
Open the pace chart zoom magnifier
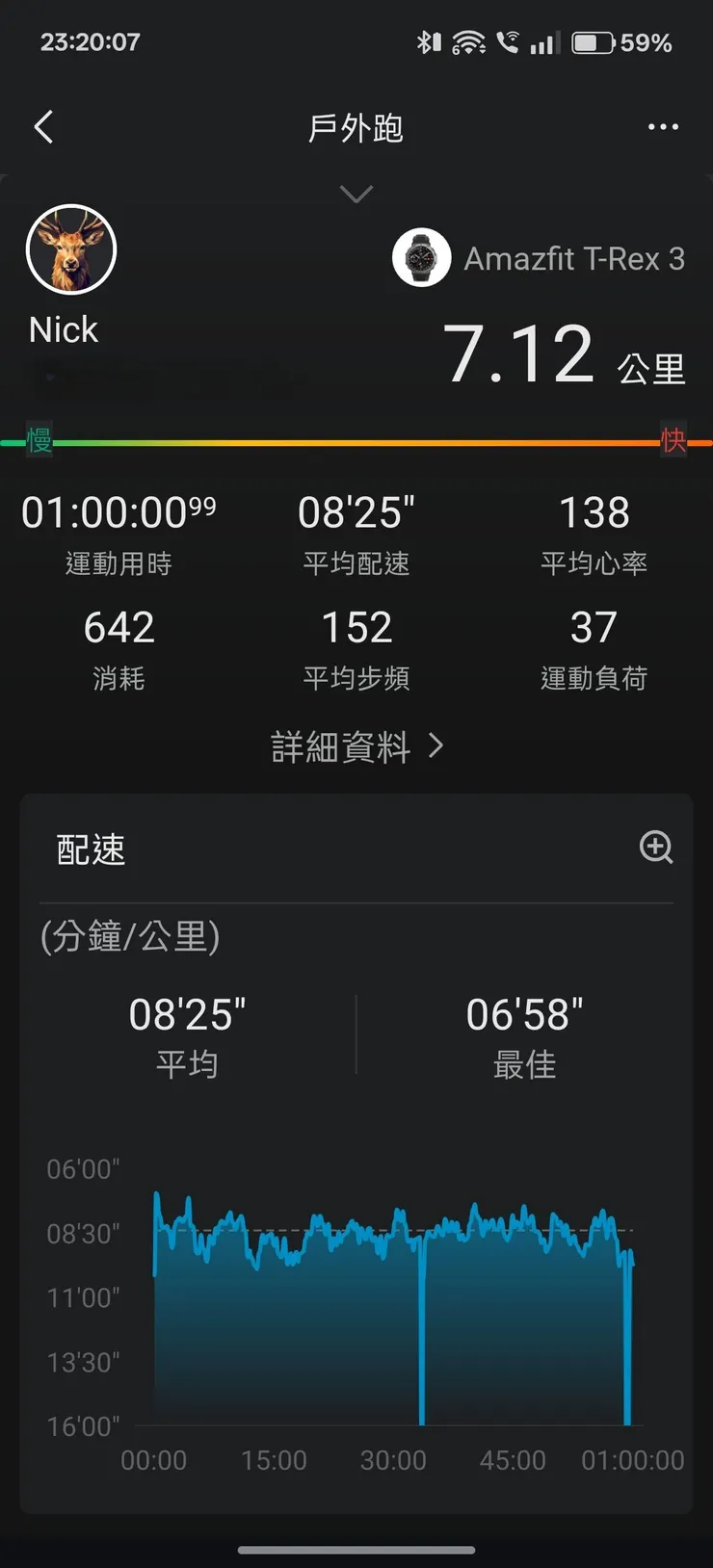656,848
